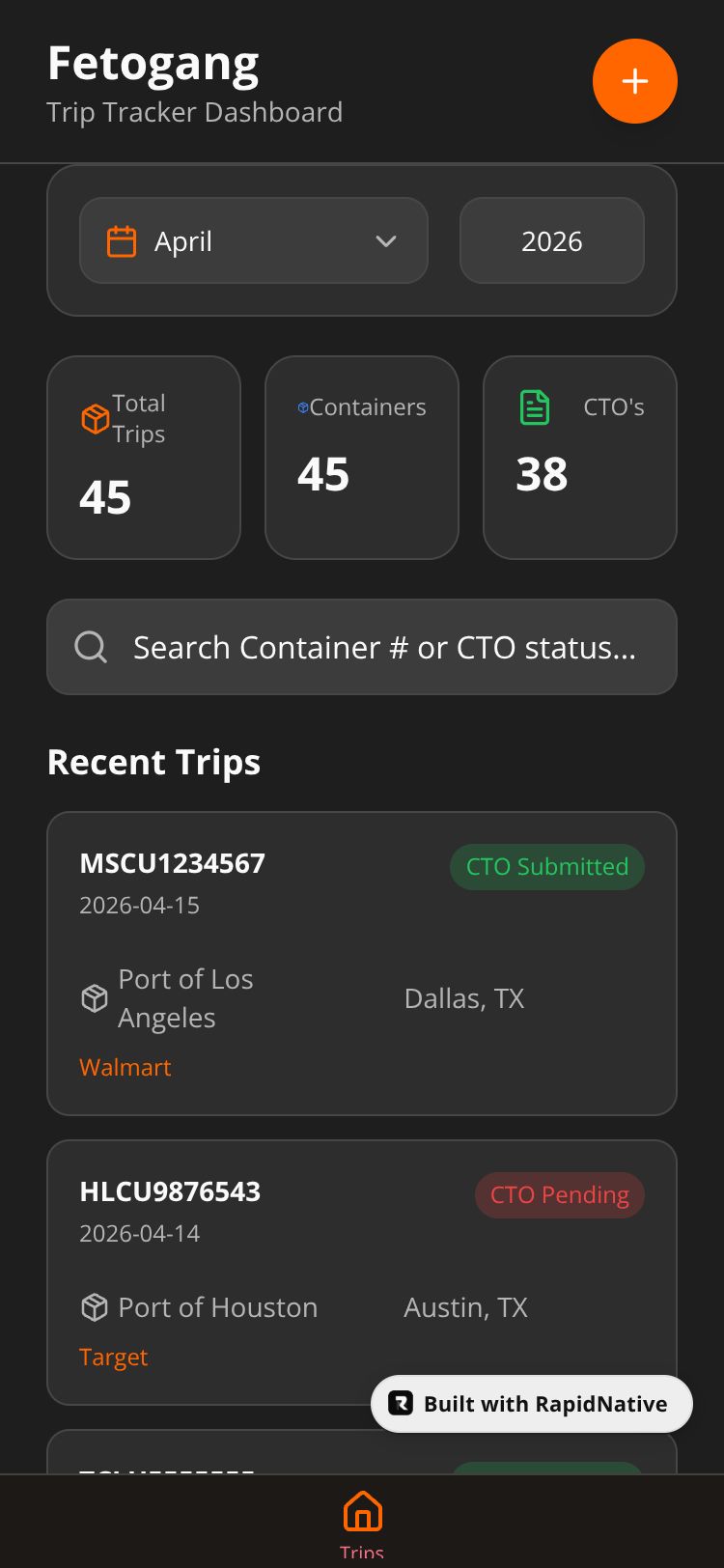Open the Built with RapidNative badge
Viewport: 724px width, 1568px height.
(x=532, y=1404)
